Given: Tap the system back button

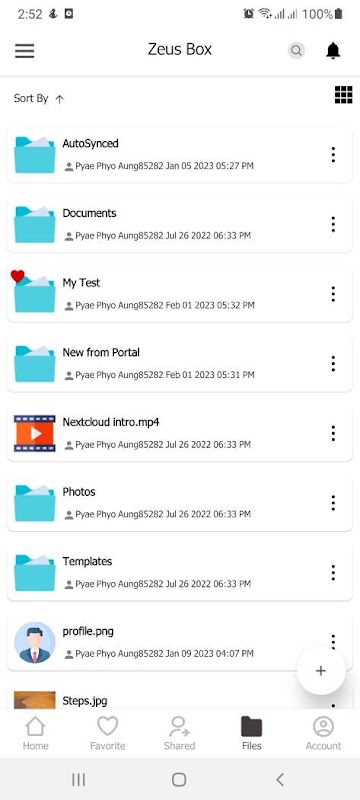Looking at the screenshot, I should 279,779.
